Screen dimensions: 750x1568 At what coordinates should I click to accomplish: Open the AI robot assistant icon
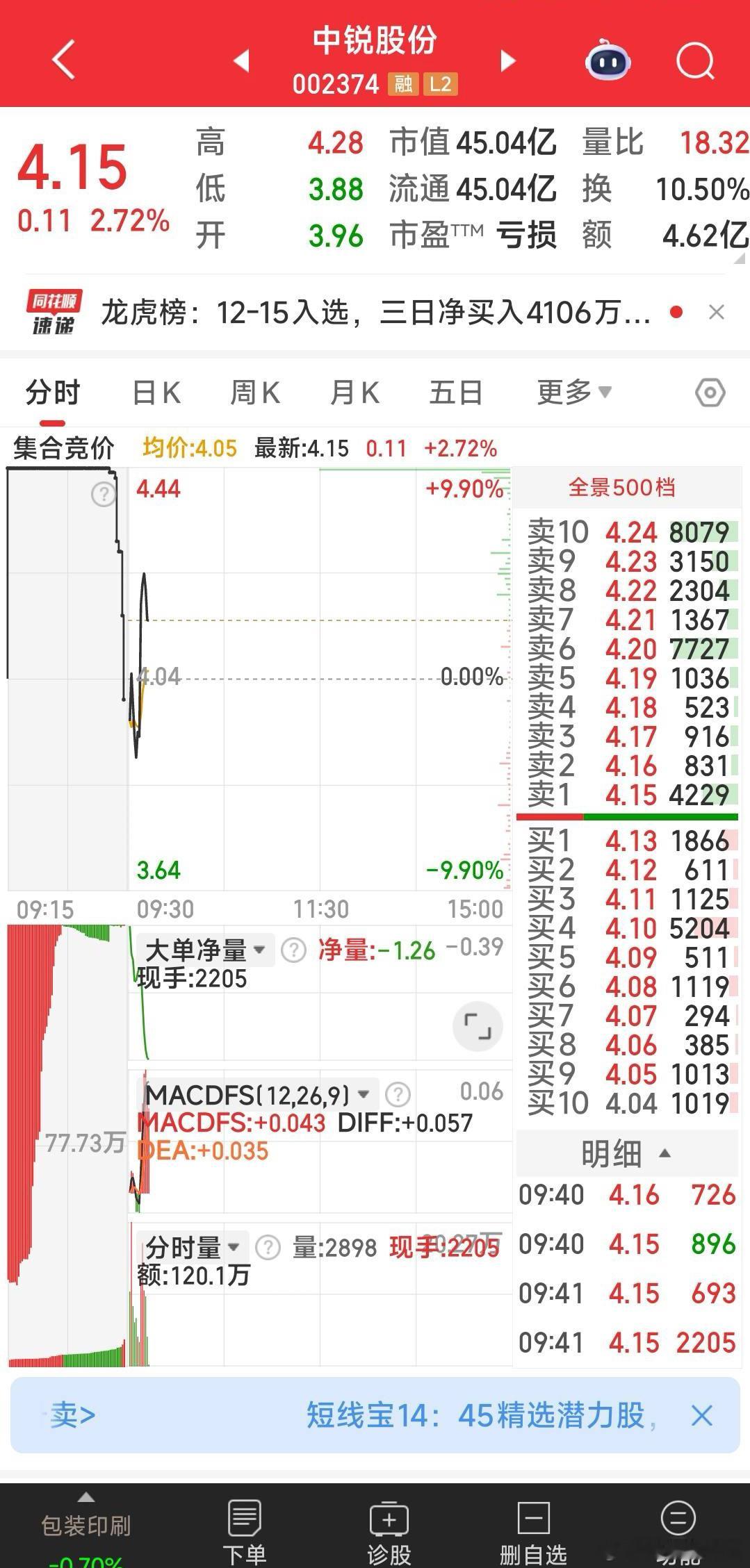click(x=608, y=61)
